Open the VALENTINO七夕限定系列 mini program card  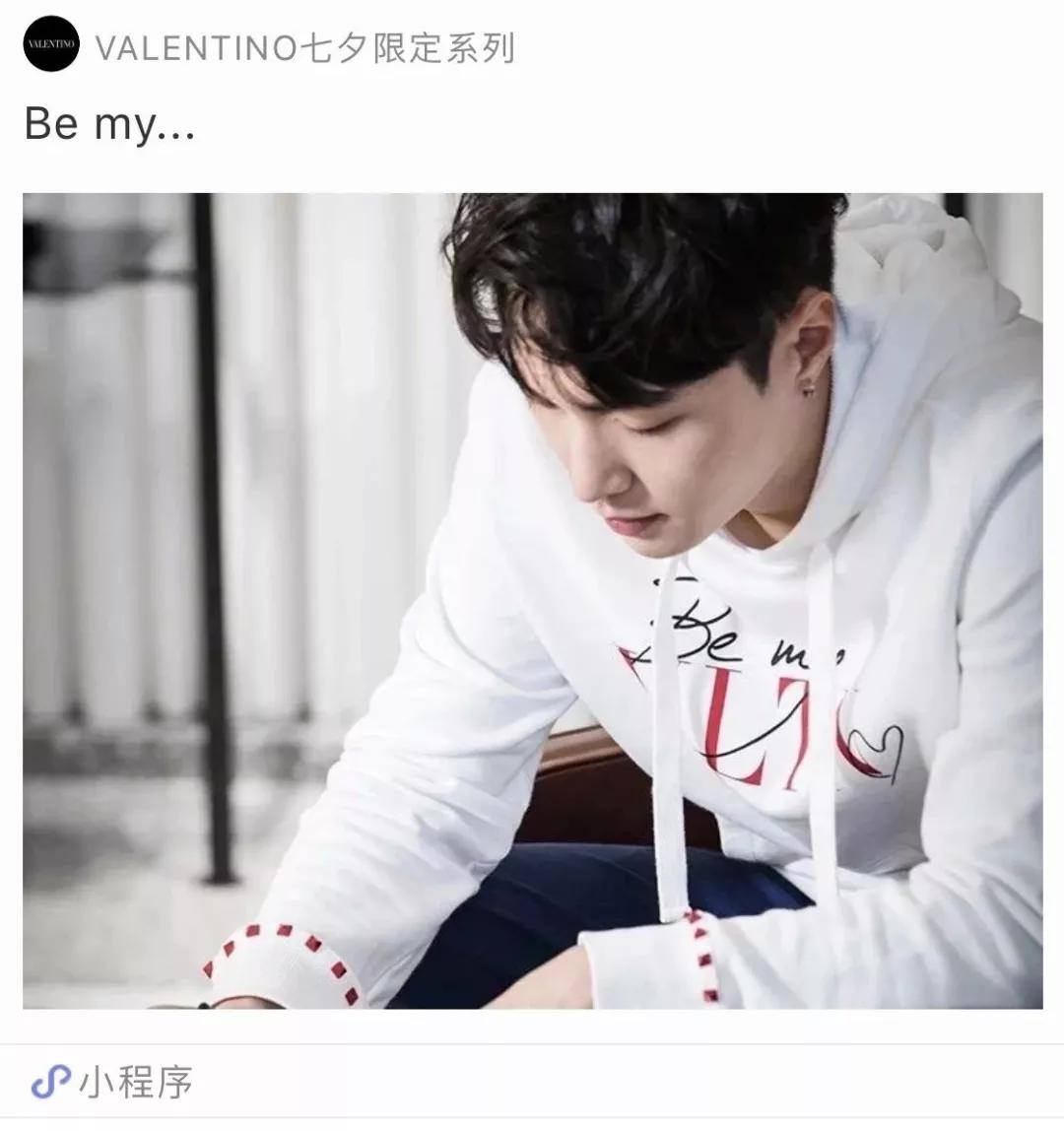[532, 599]
